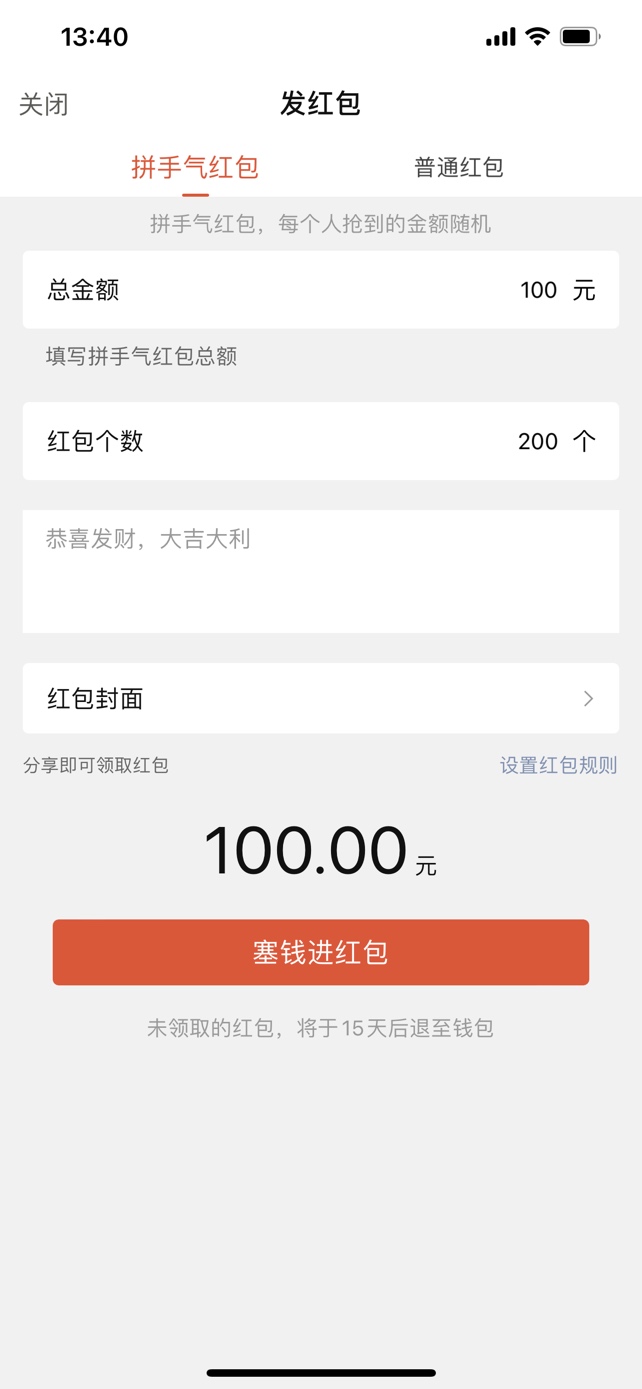The image size is (642, 1389).
Task: Edit the 红包个数 count field
Action: (321, 441)
